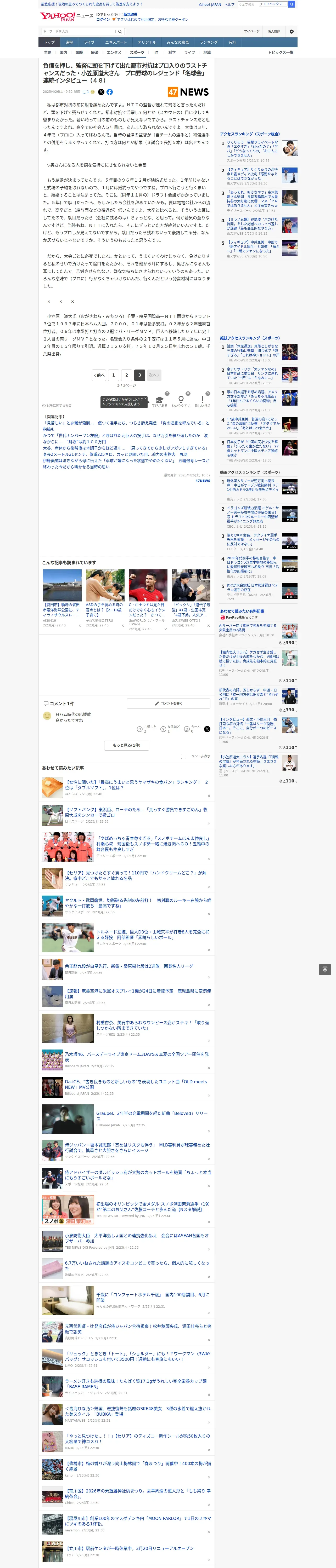Open the settings gear icon
336x1568 pixels.
(x=292, y=32)
